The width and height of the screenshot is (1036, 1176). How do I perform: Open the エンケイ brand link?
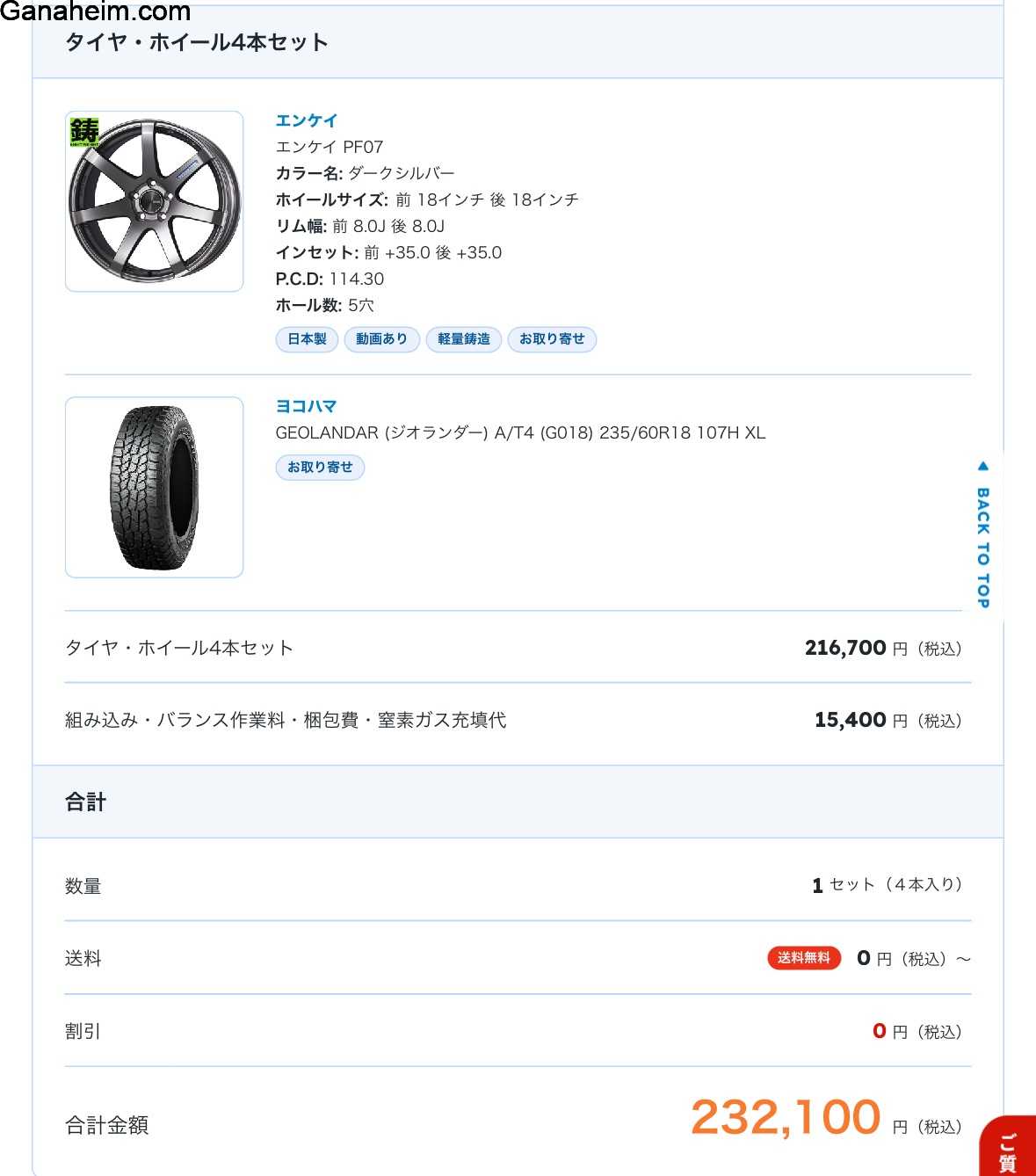[x=307, y=120]
